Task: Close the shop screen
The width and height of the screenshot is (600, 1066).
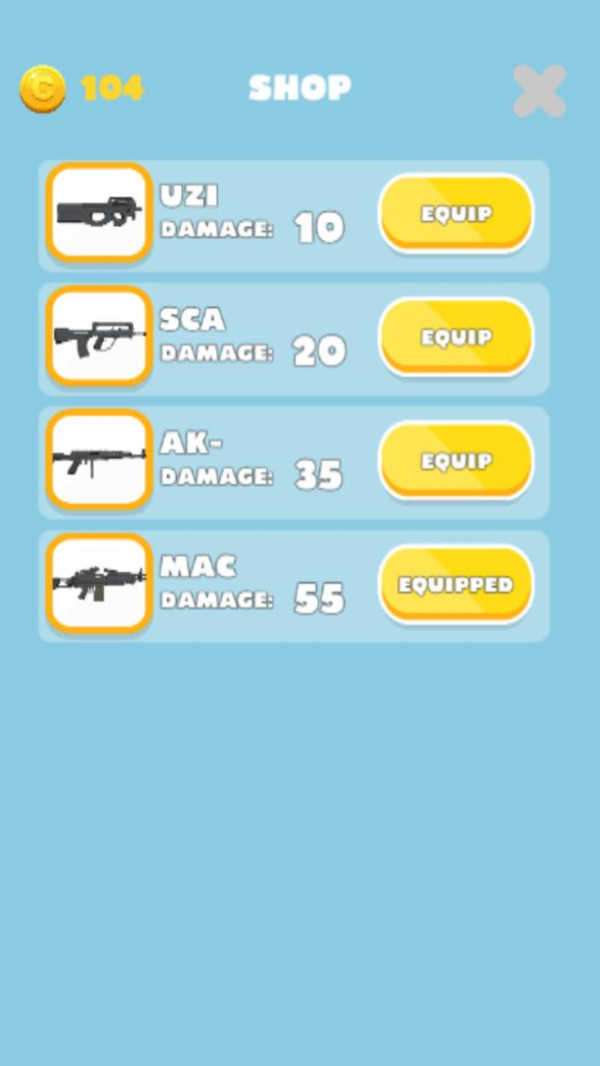Action: pos(540,91)
